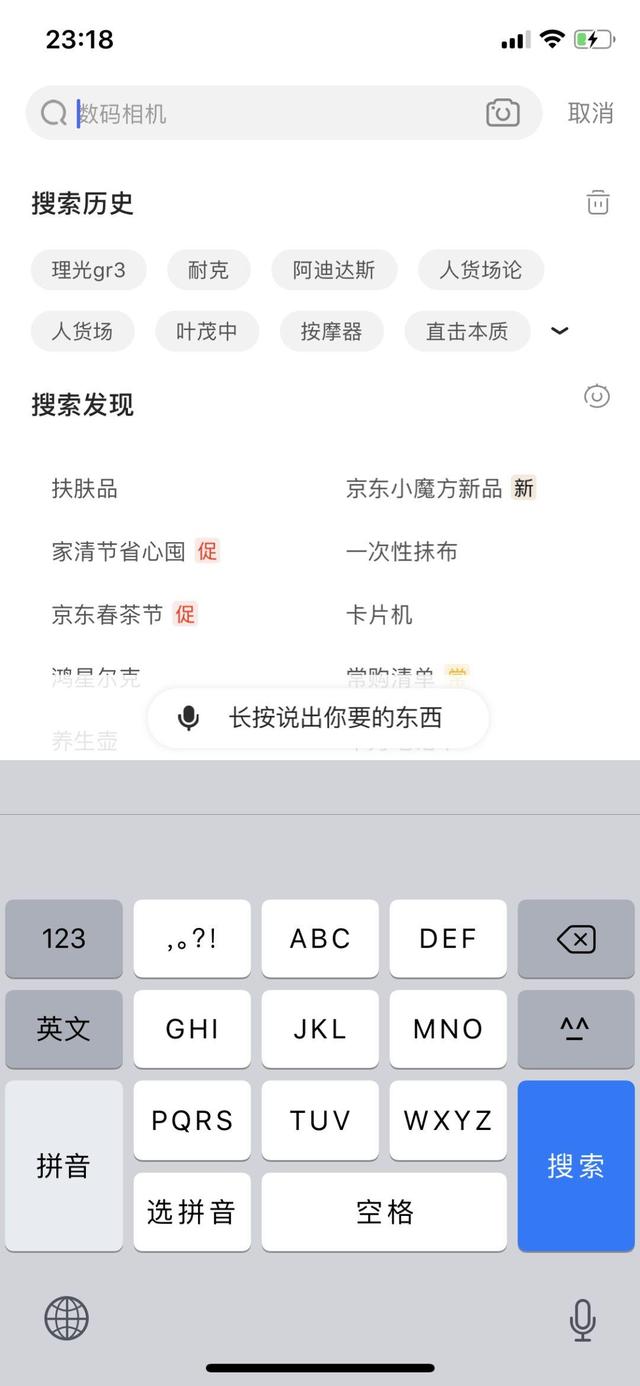Open 京东小魔方新品 suggestion

coord(424,489)
